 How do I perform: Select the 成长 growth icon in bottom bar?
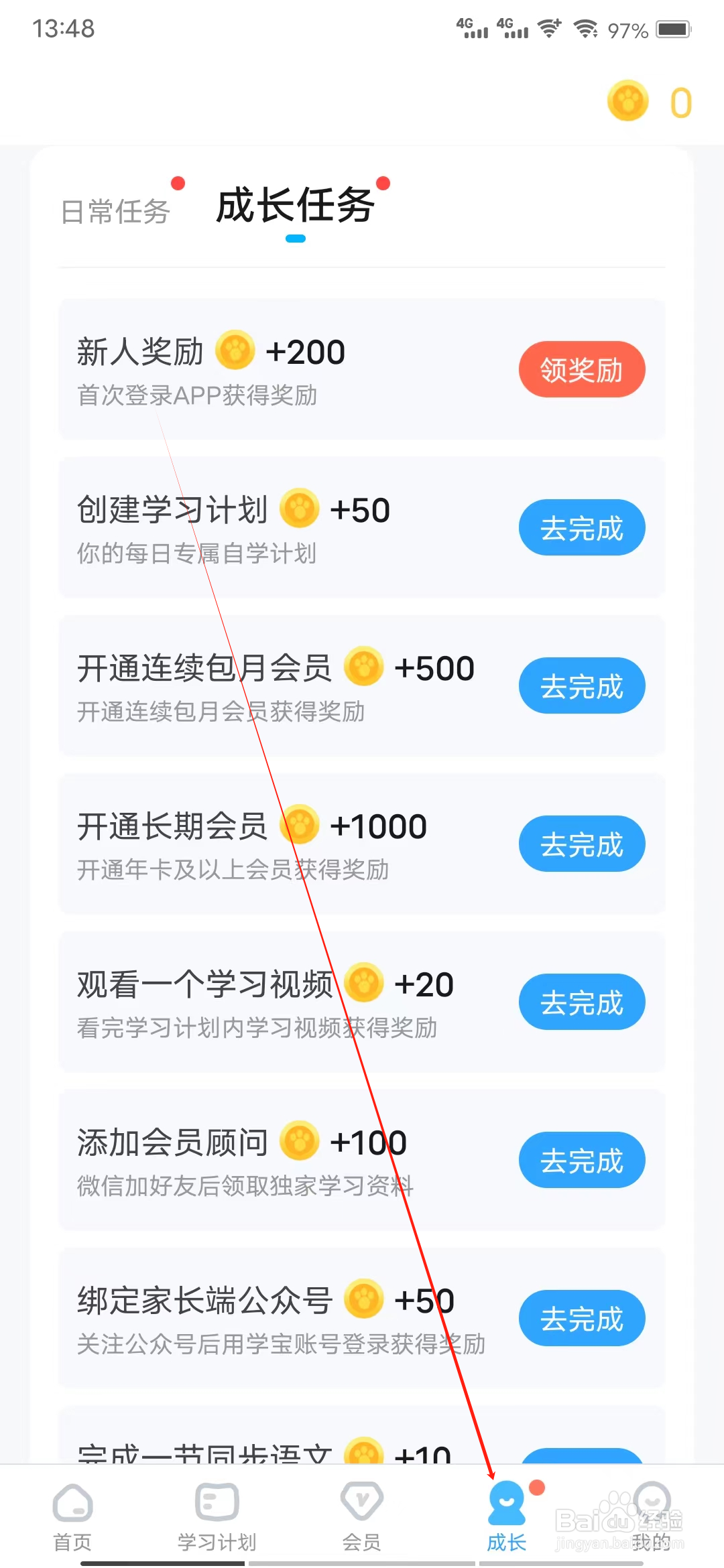coord(506,1503)
